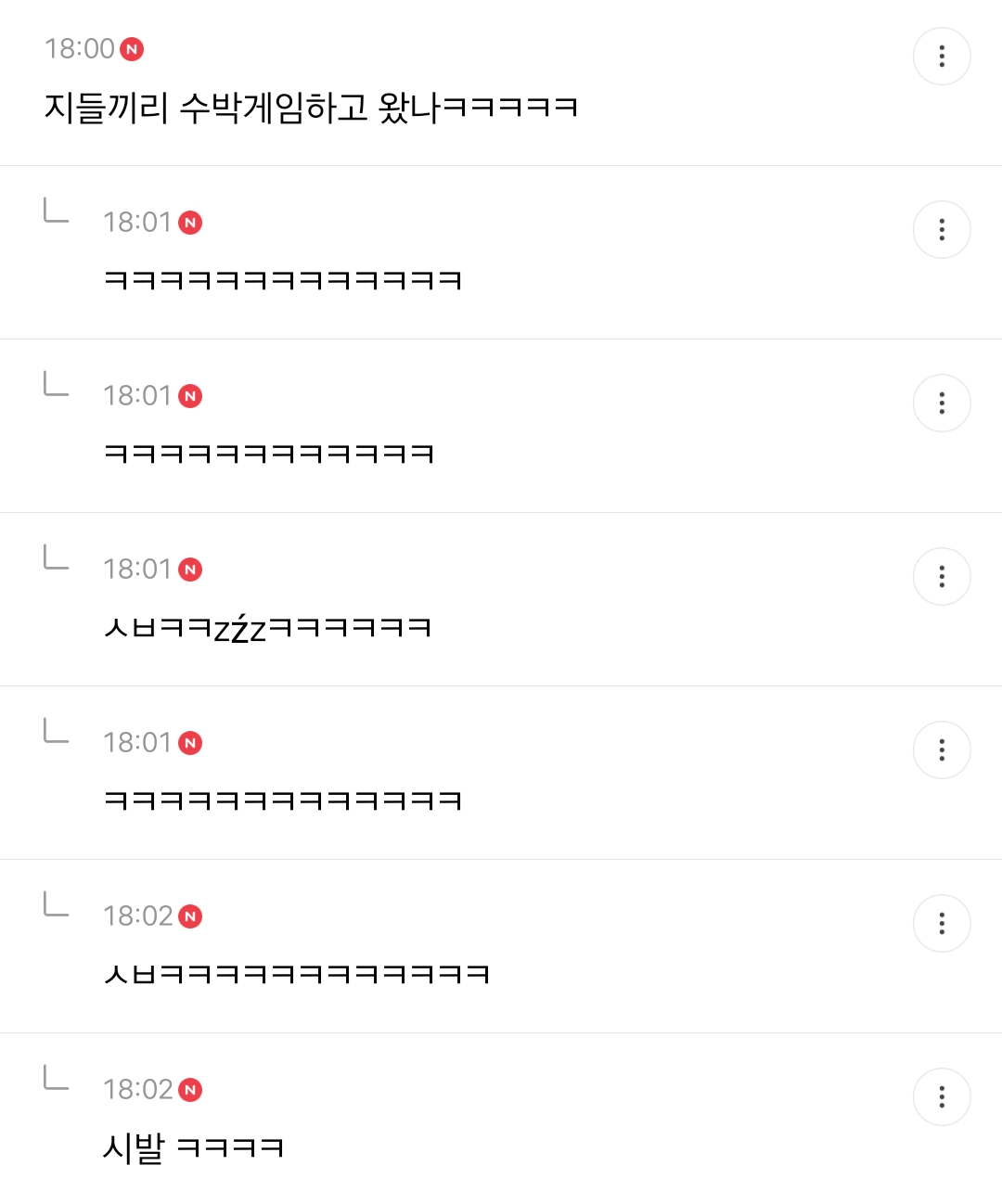Open the three-dot menu of the second 18:01 reply
1002x1204 pixels.
[x=942, y=403]
